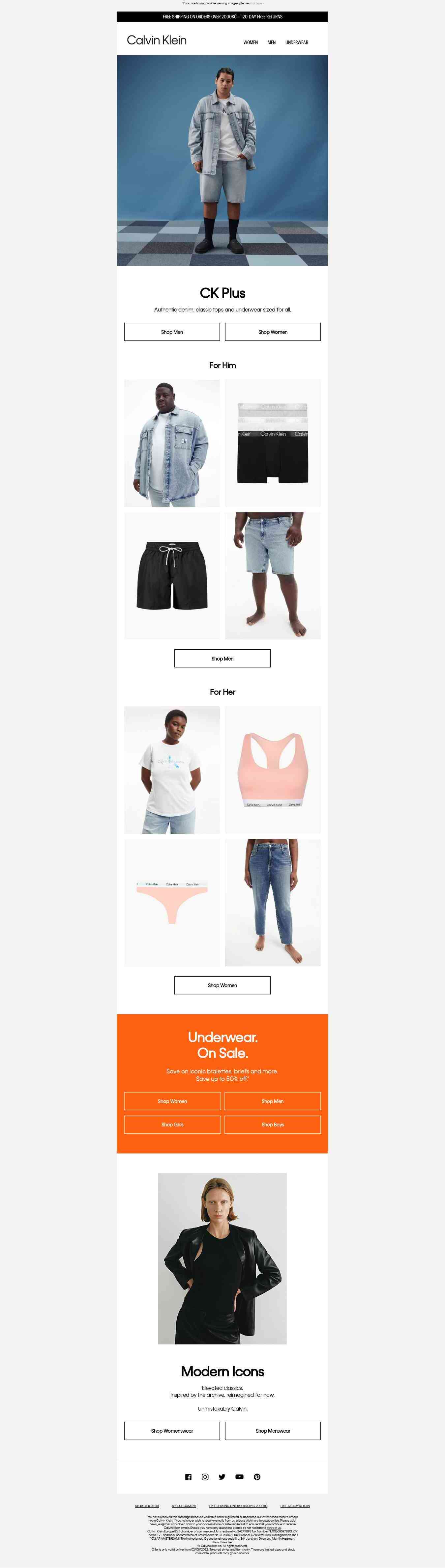This screenshot has width=445, height=1568.
Task: Tap Shop Womenswear under Modern Icons
Action: pyautogui.click(x=172, y=1430)
